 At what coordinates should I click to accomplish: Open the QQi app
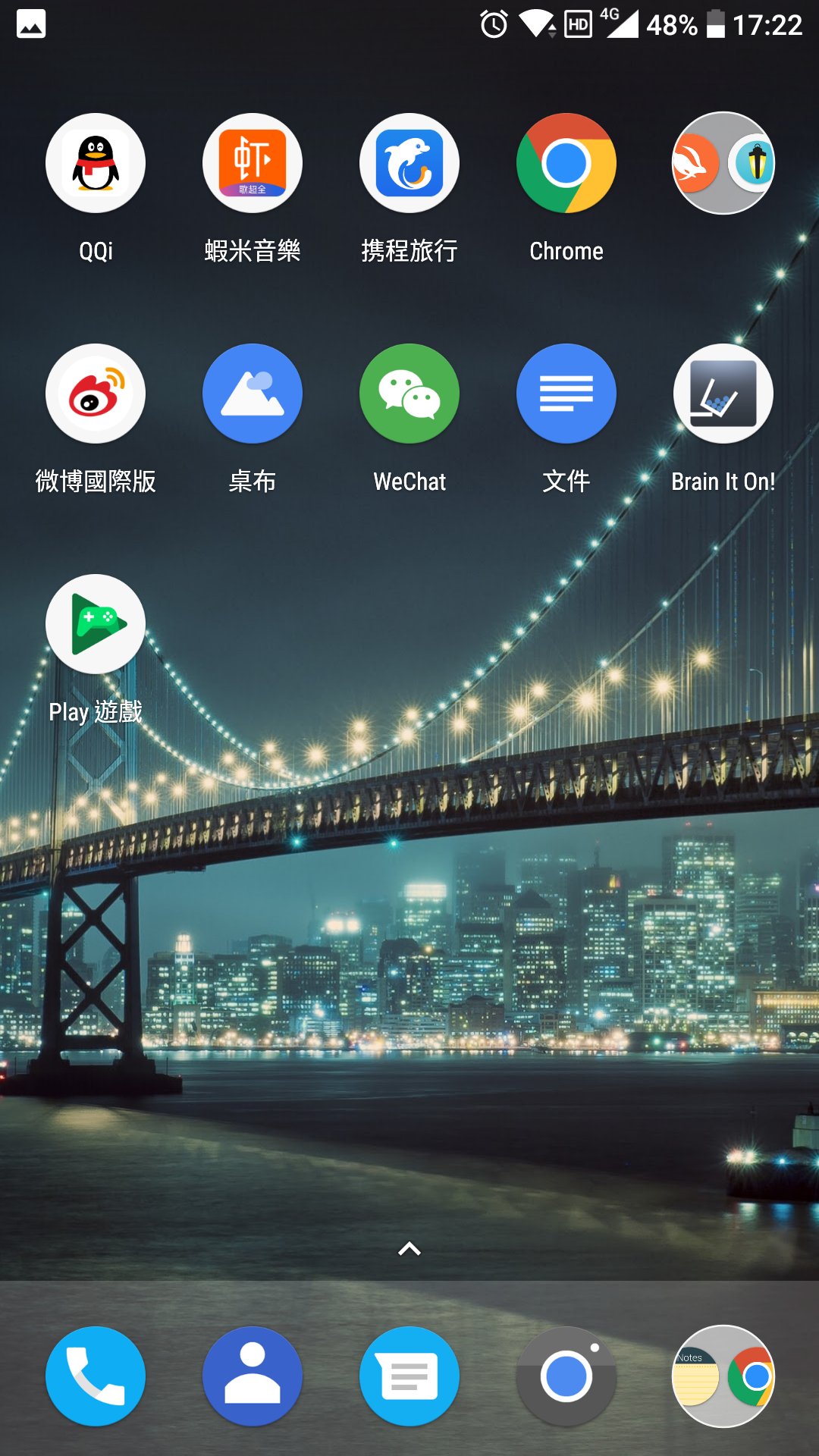pos(96,163)
